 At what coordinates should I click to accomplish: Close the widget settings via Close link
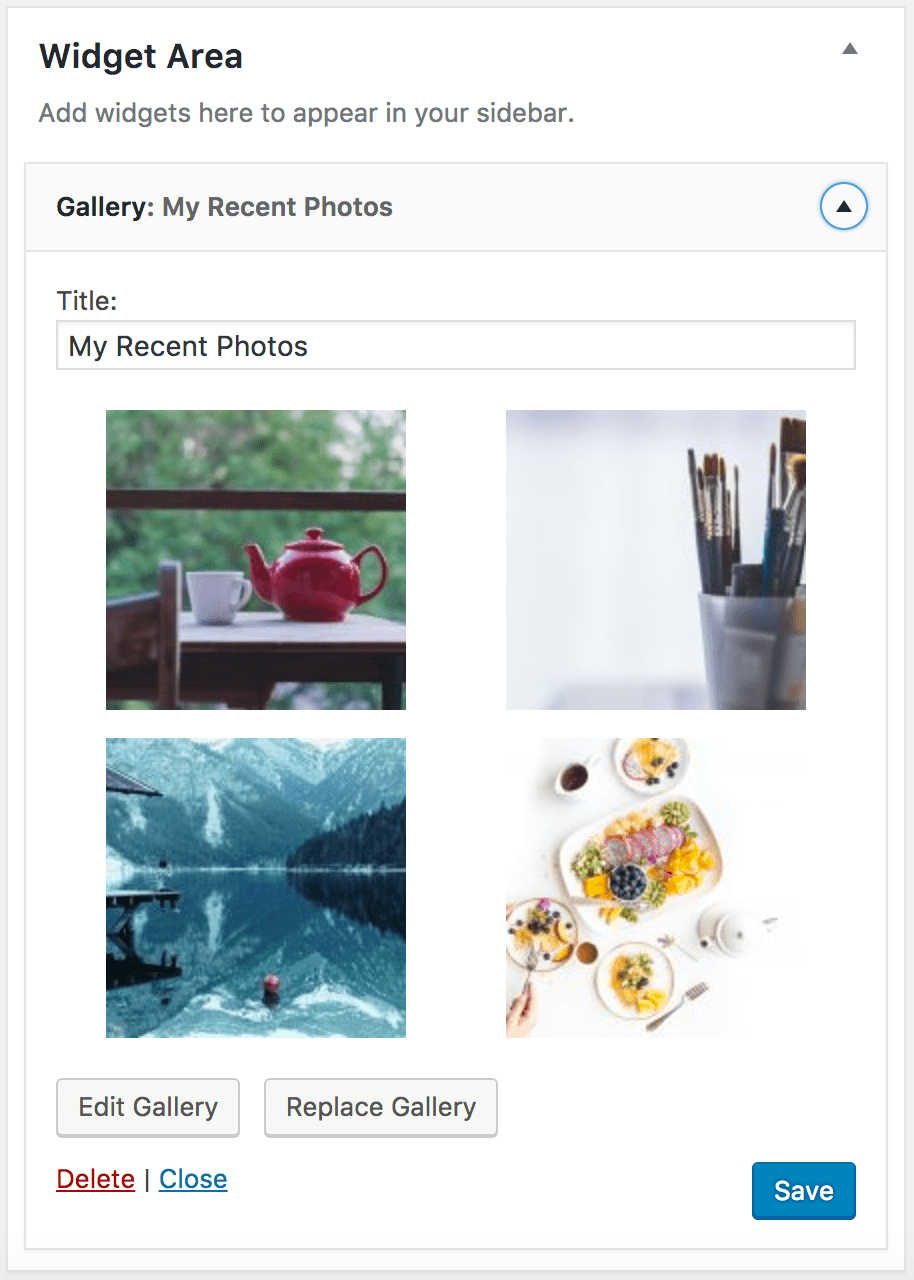pos(193,1179)
